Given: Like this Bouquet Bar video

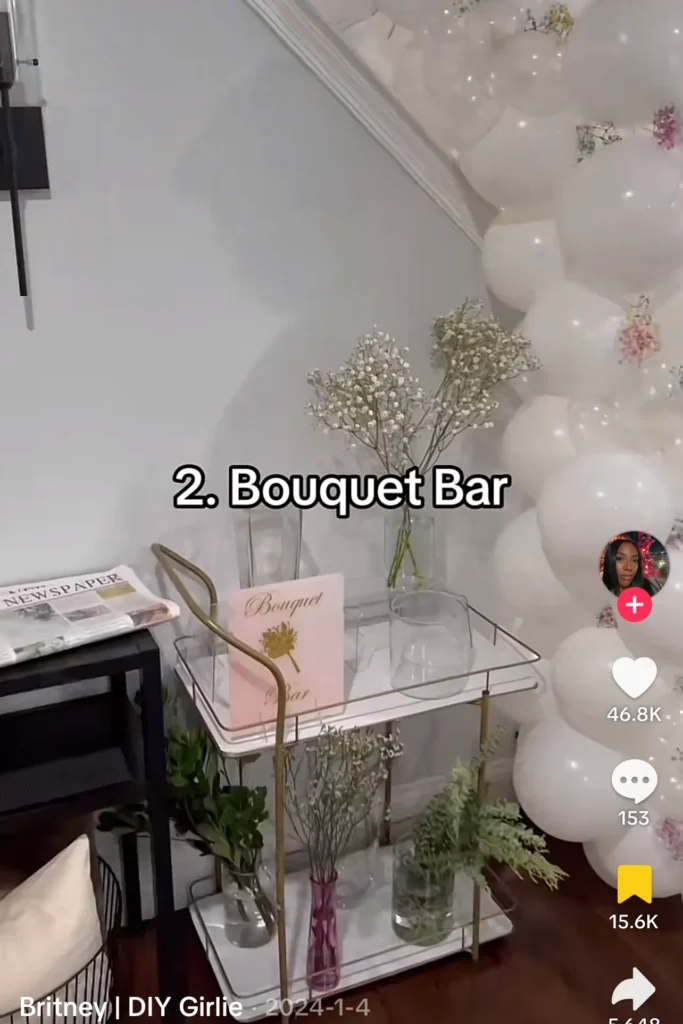Looking at the screenshot, I should click(634, 679).
